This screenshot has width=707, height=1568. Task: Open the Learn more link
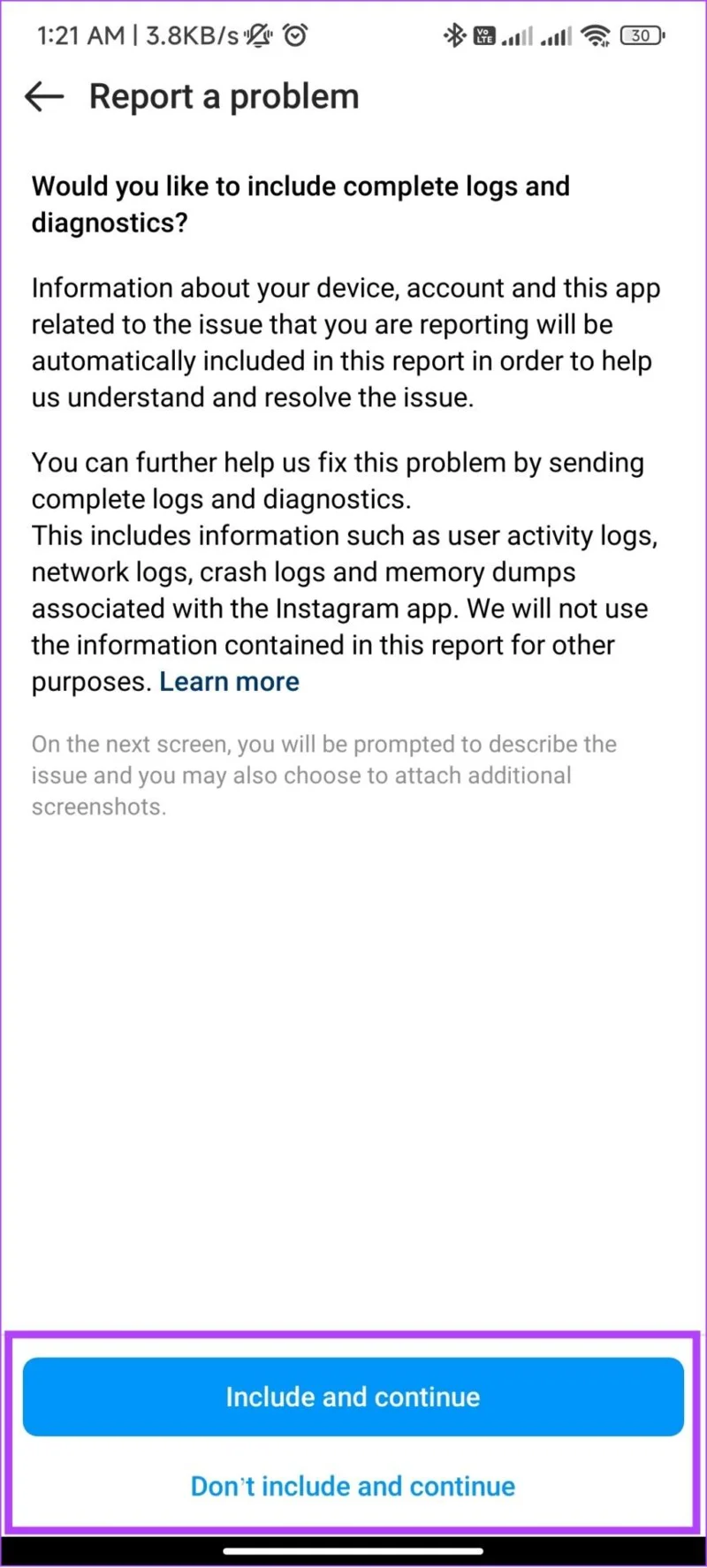coord(229,682)
